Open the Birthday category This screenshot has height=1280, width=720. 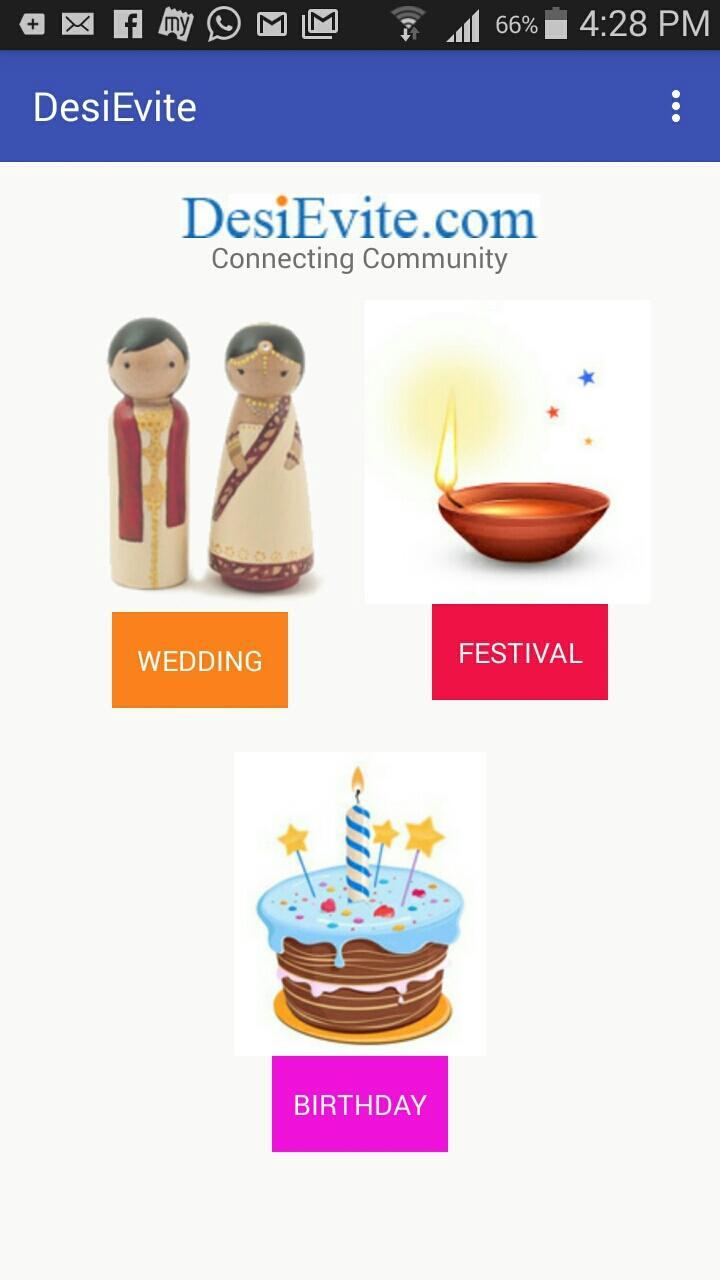coord(360,1104)
